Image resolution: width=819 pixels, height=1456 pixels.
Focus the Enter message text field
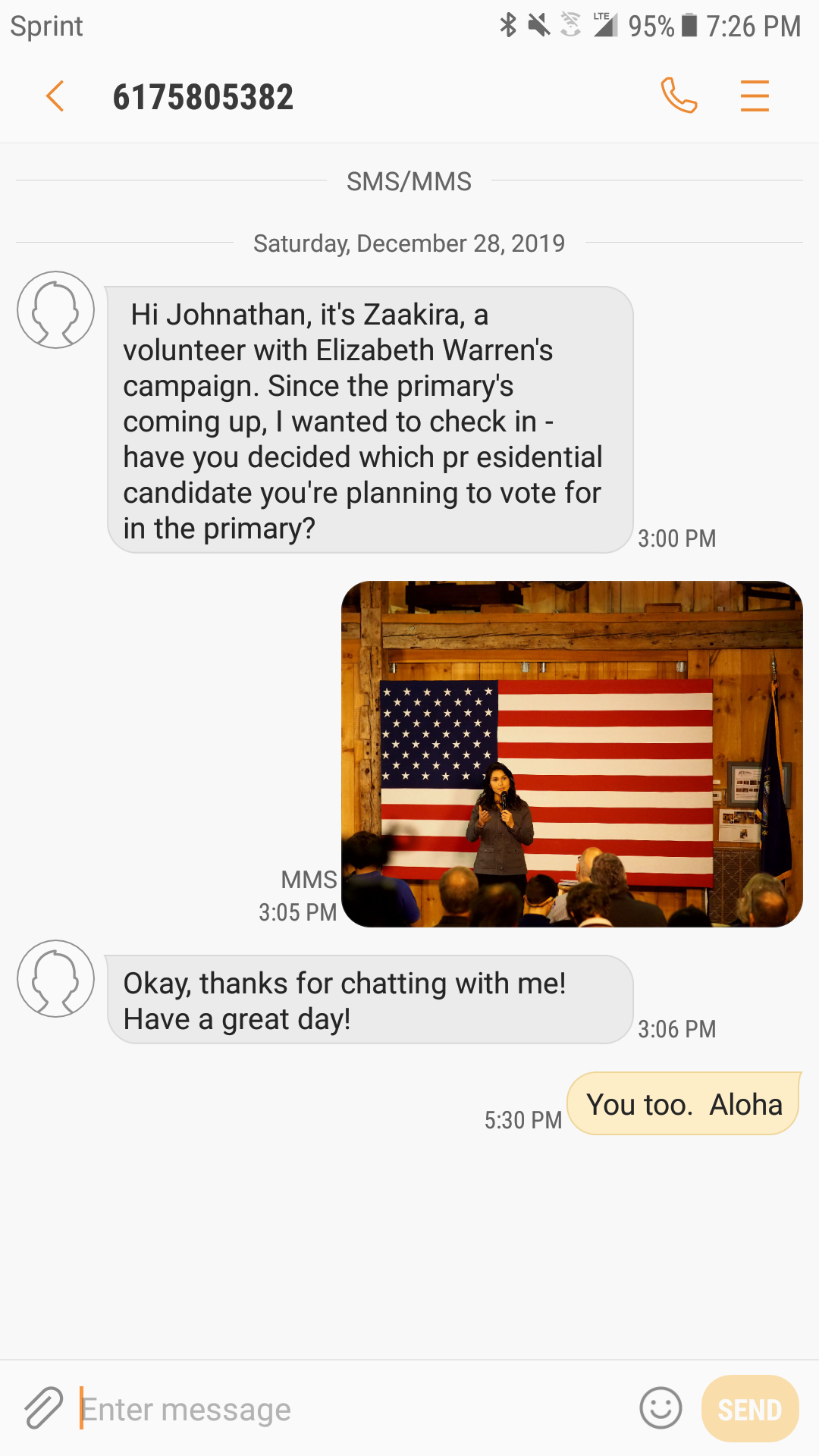(349, 1410)
